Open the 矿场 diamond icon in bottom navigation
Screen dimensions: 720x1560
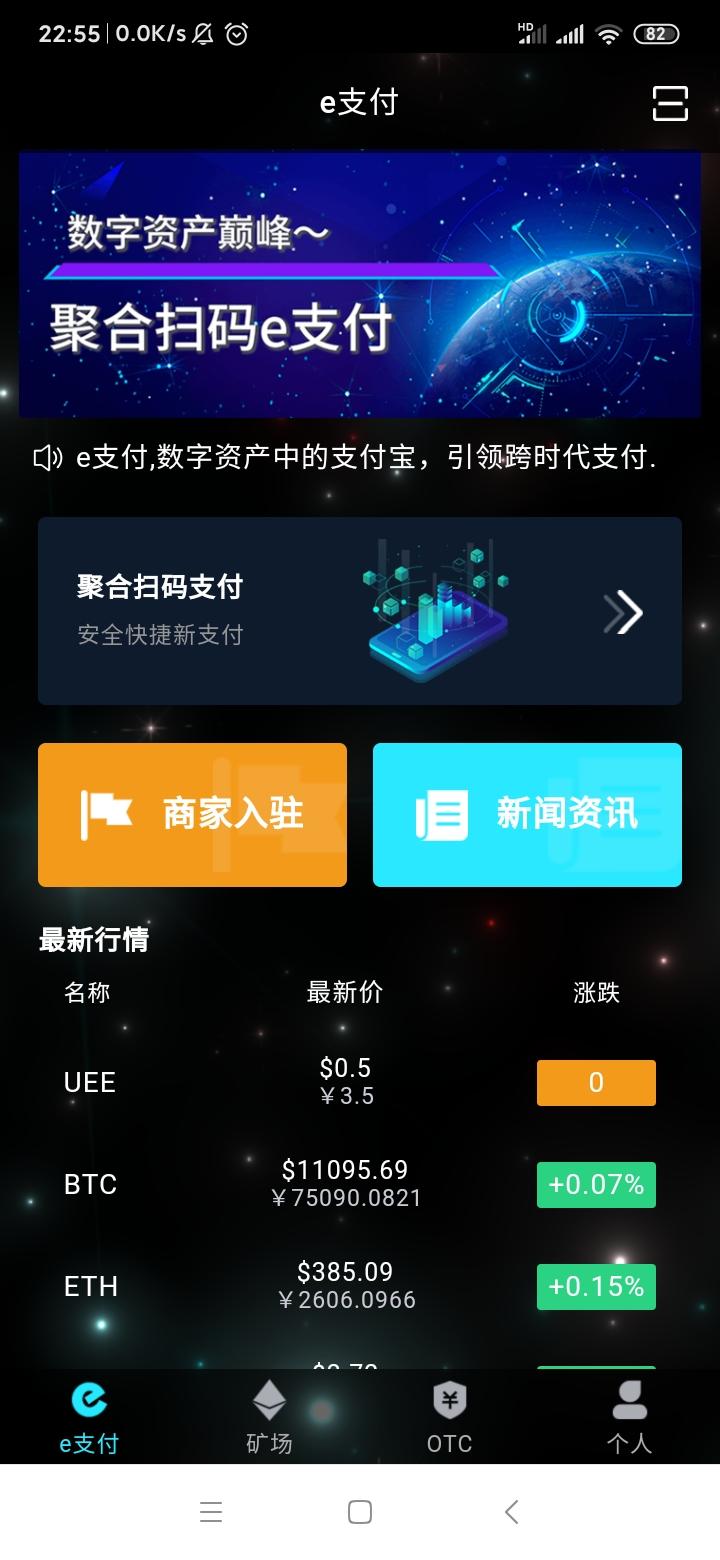(x=266, y=1400)
